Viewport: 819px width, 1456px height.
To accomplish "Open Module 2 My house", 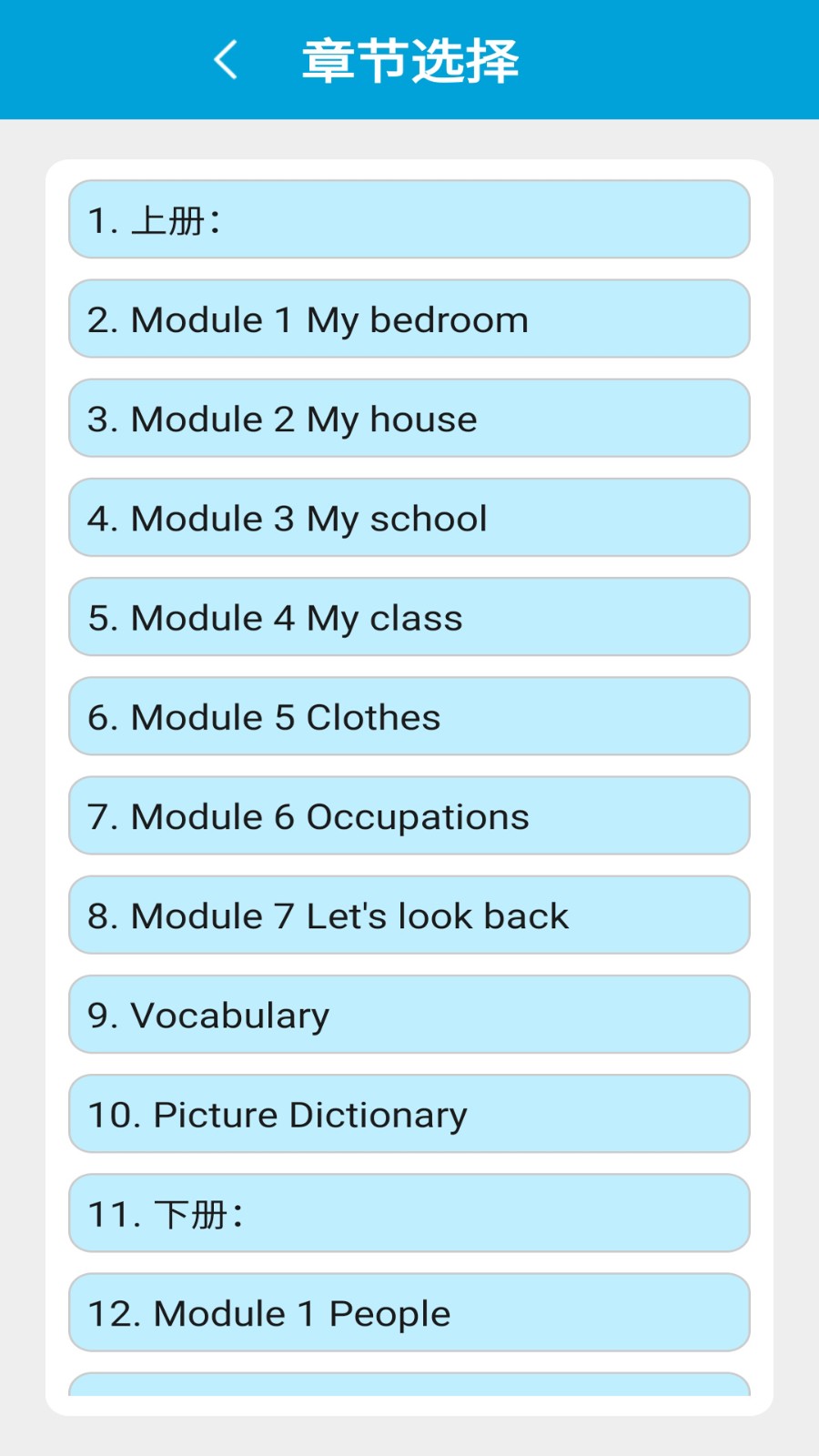I will (x=409, y=418).
